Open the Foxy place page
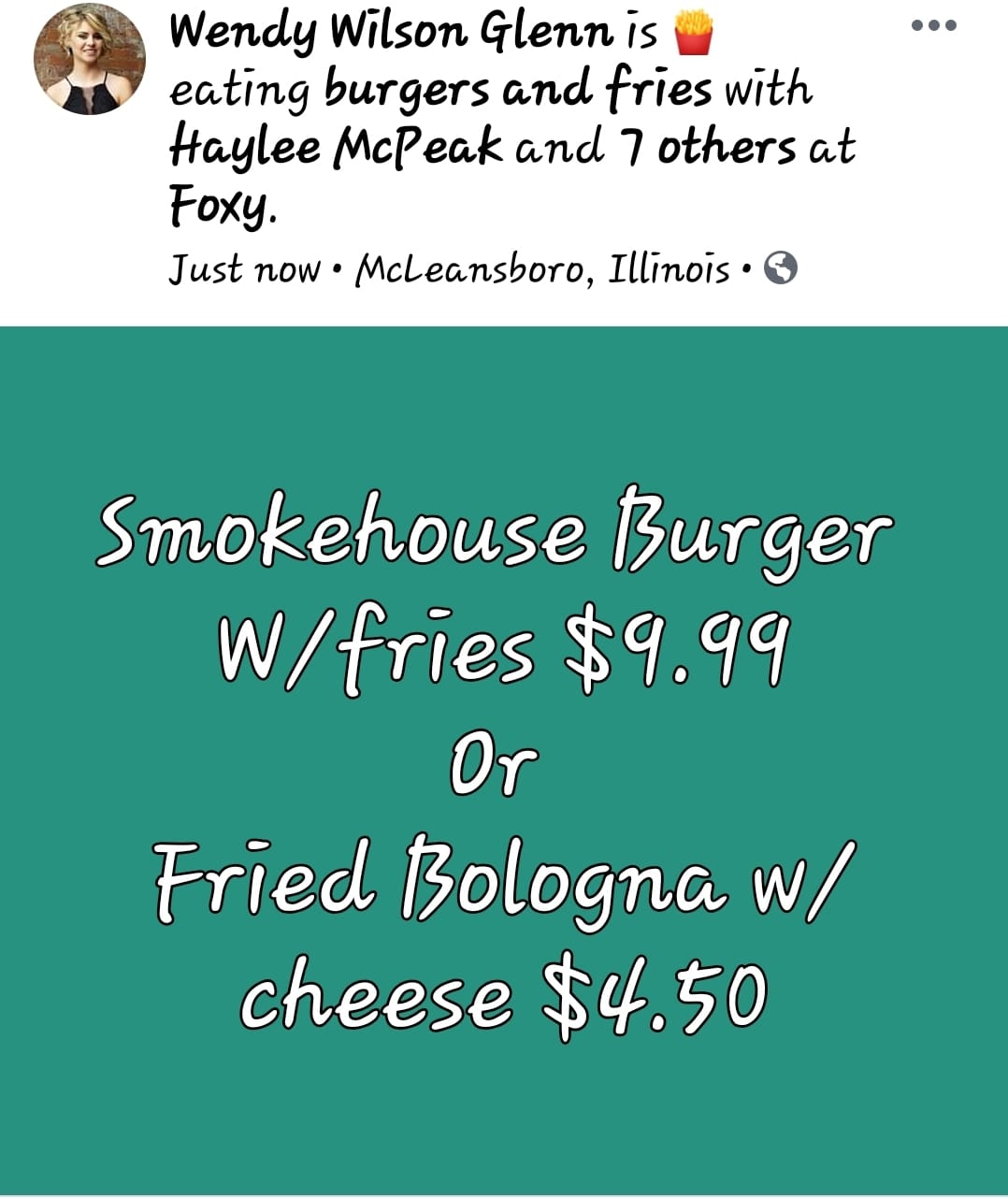Viewport: 1008px width, 1199px height. pyautogui.click(x=220, y=204)
